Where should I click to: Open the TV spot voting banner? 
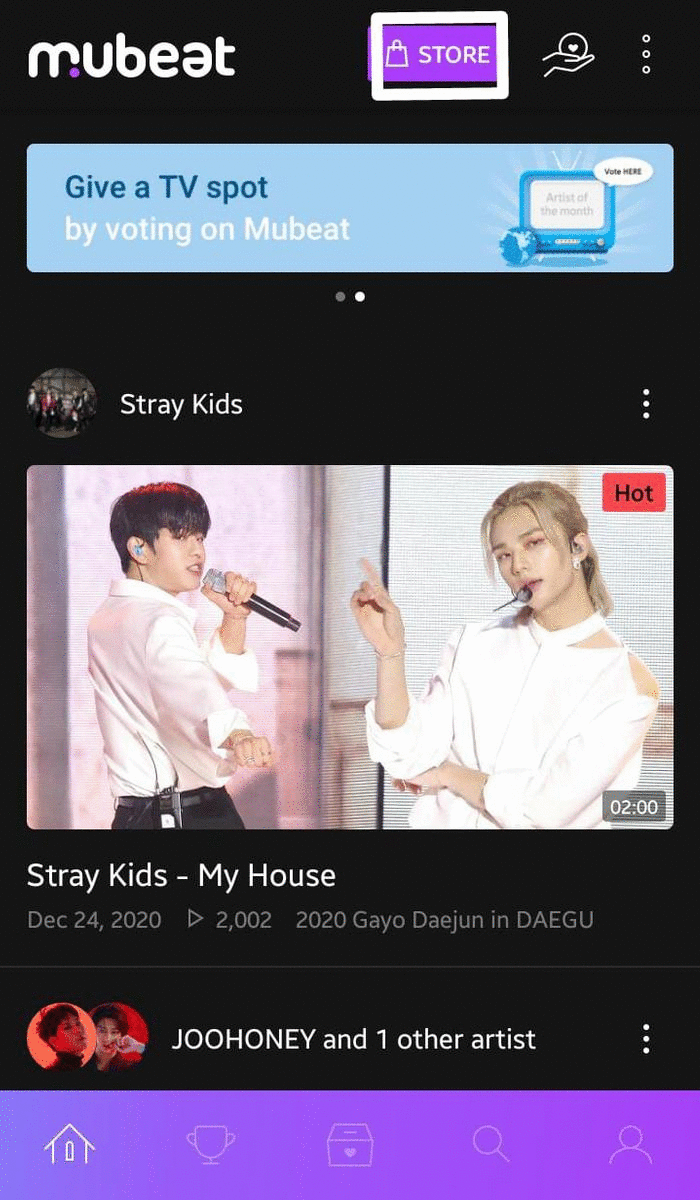pyautogui.click(x=349, y=208)
